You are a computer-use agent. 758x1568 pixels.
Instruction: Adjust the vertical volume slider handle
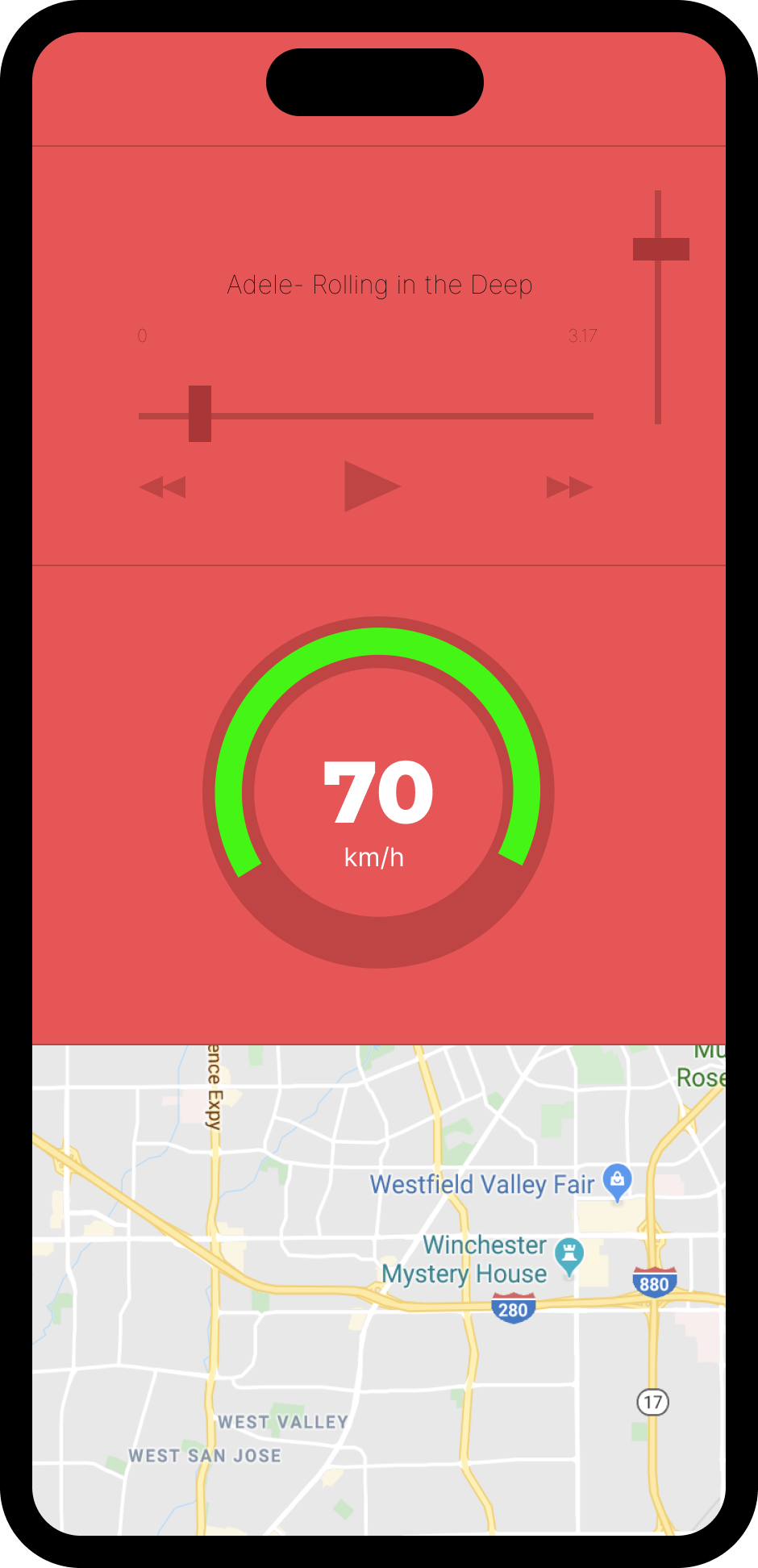coord(661,248)
